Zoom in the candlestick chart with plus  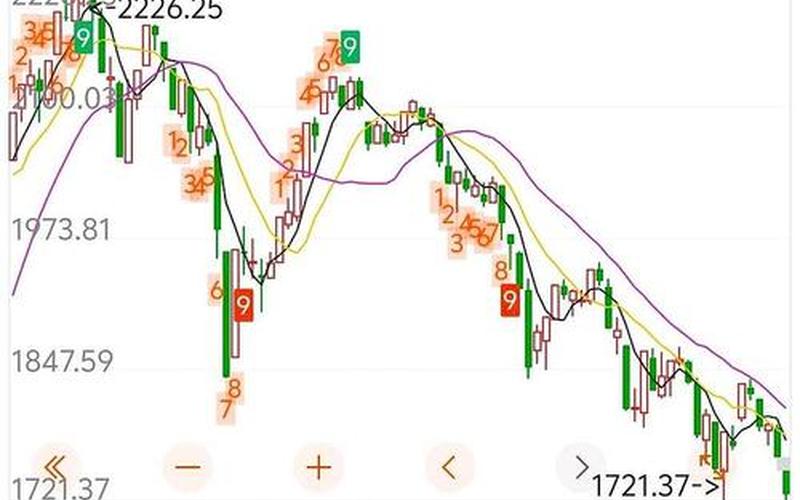[x=318, y=466]
